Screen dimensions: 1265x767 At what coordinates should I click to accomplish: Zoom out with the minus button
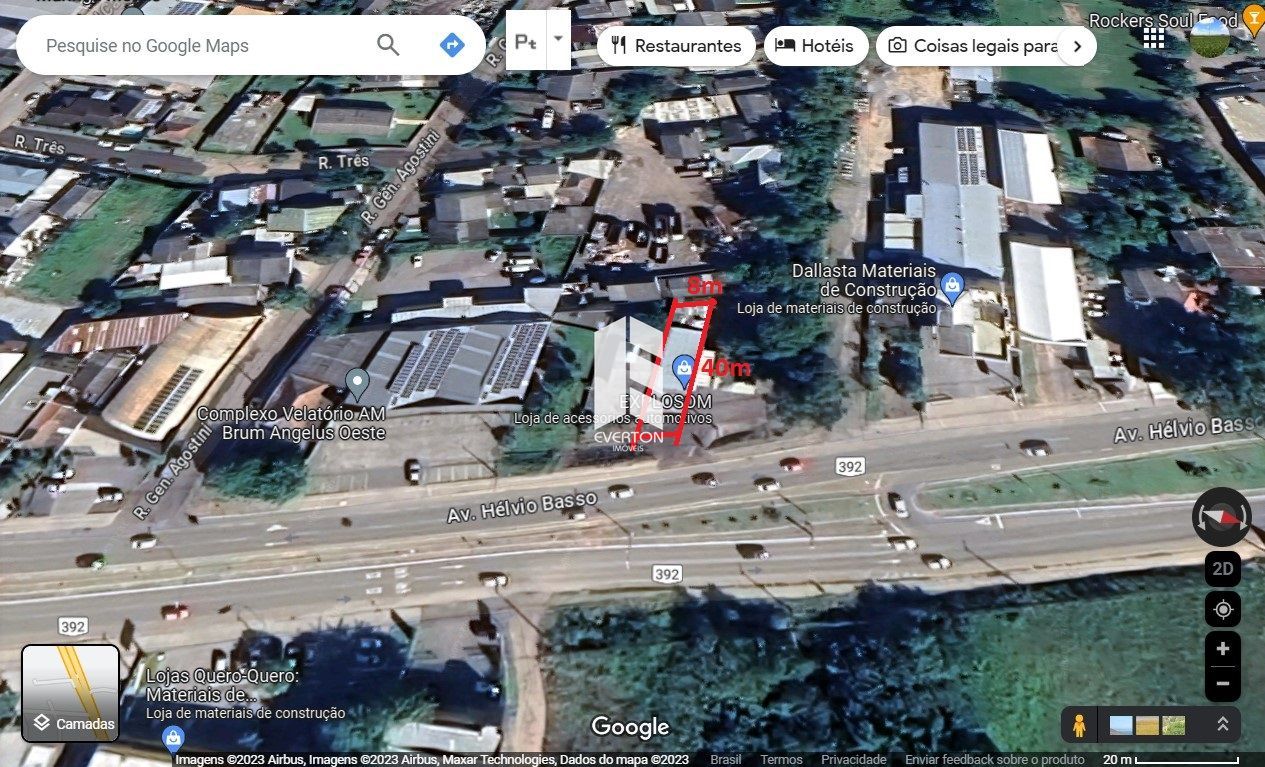[x=1222, y=683]
